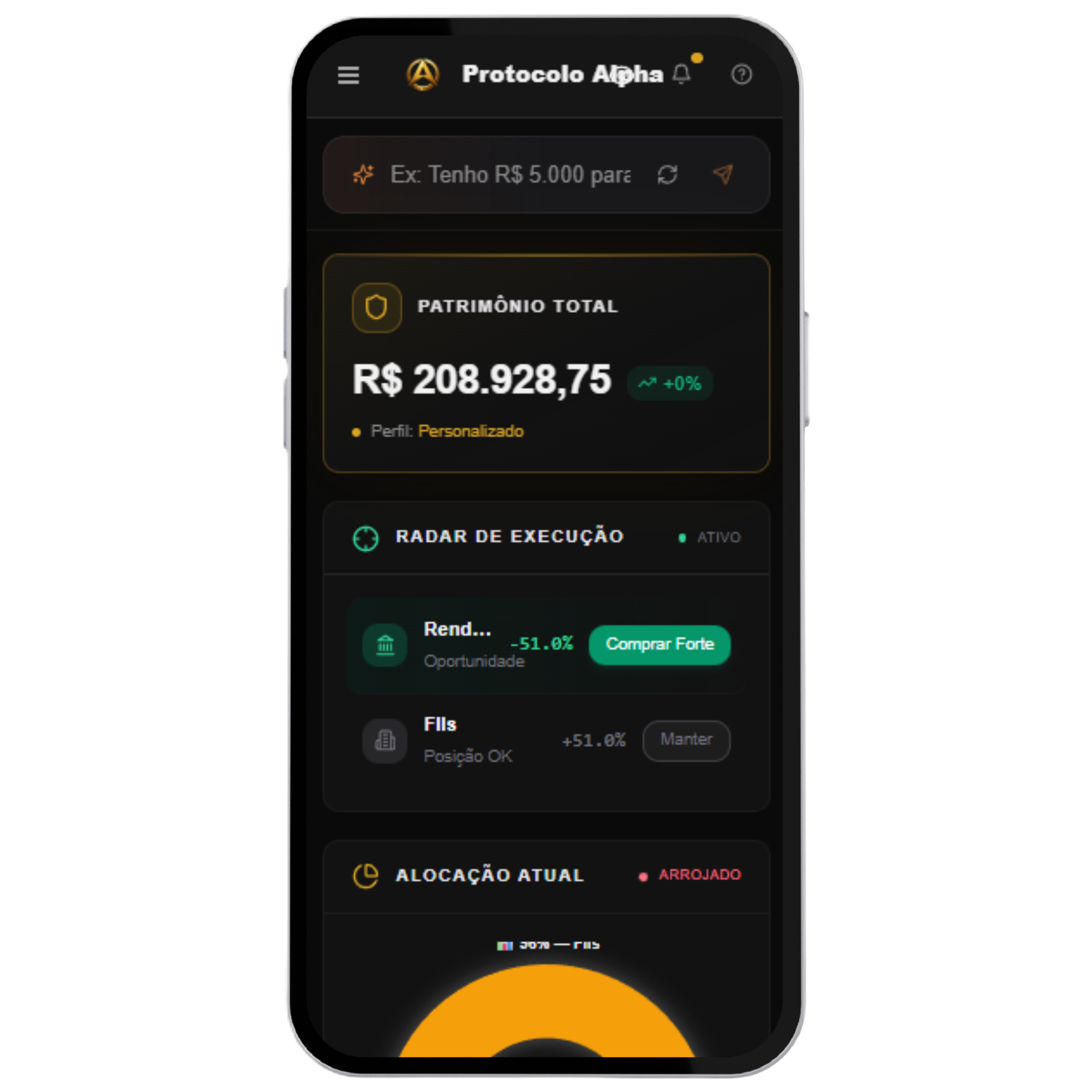Tap the refresh icon in the prompt bar
This screenshot has width=1092, height=1092.
click(x=668, y=175)
